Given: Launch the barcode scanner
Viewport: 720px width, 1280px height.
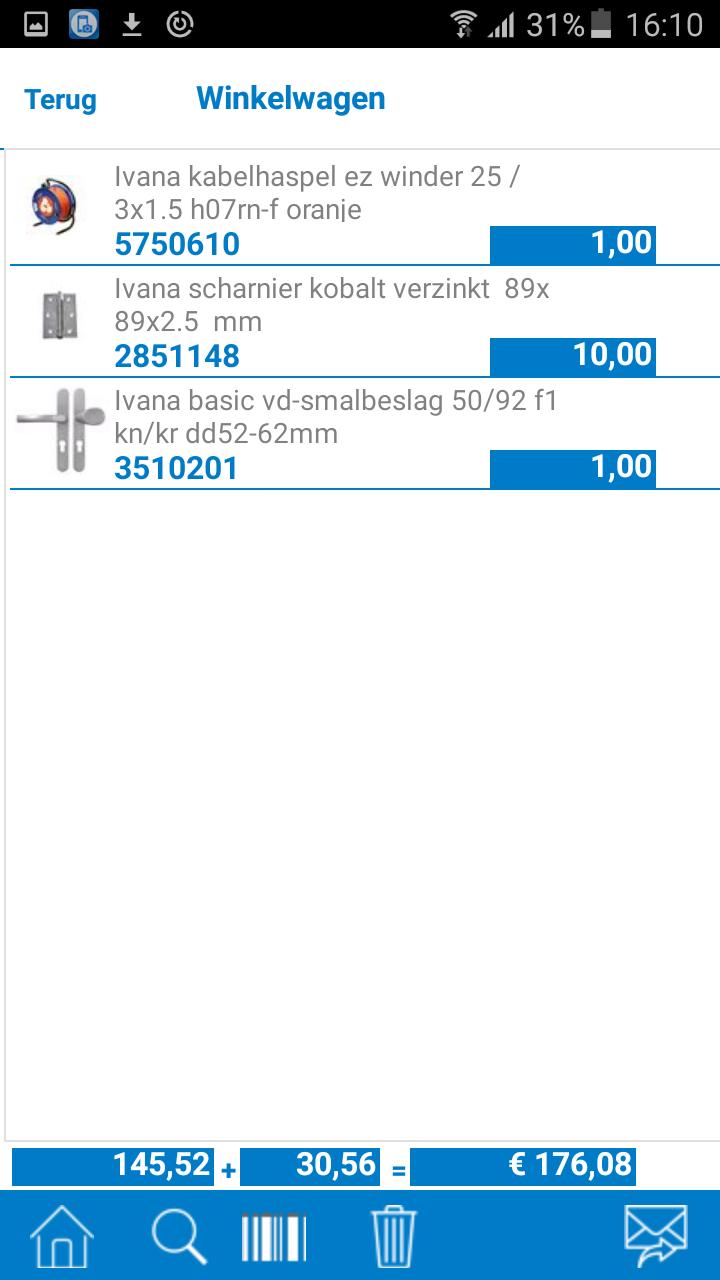Looking at the screenshot, I should 274,1237.
